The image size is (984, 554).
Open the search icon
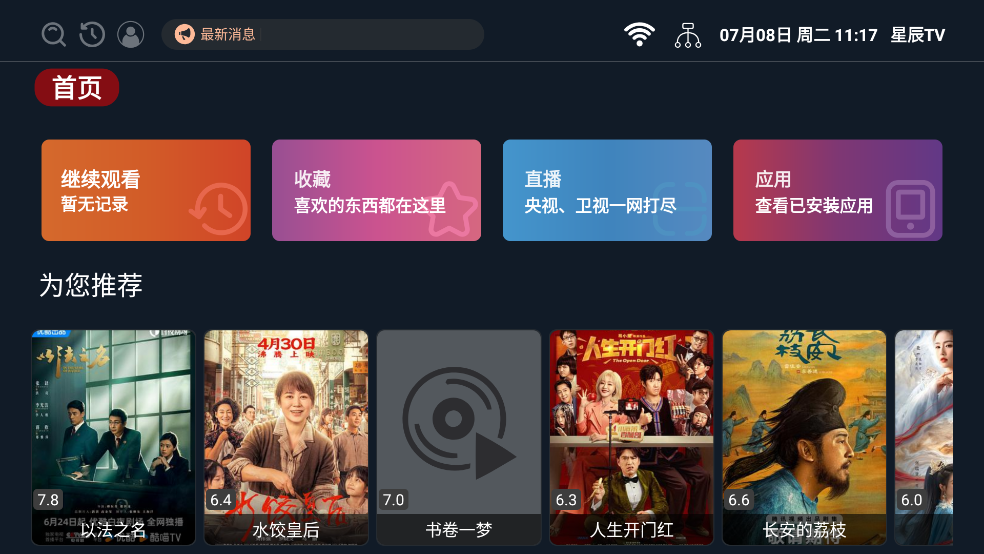54,35
